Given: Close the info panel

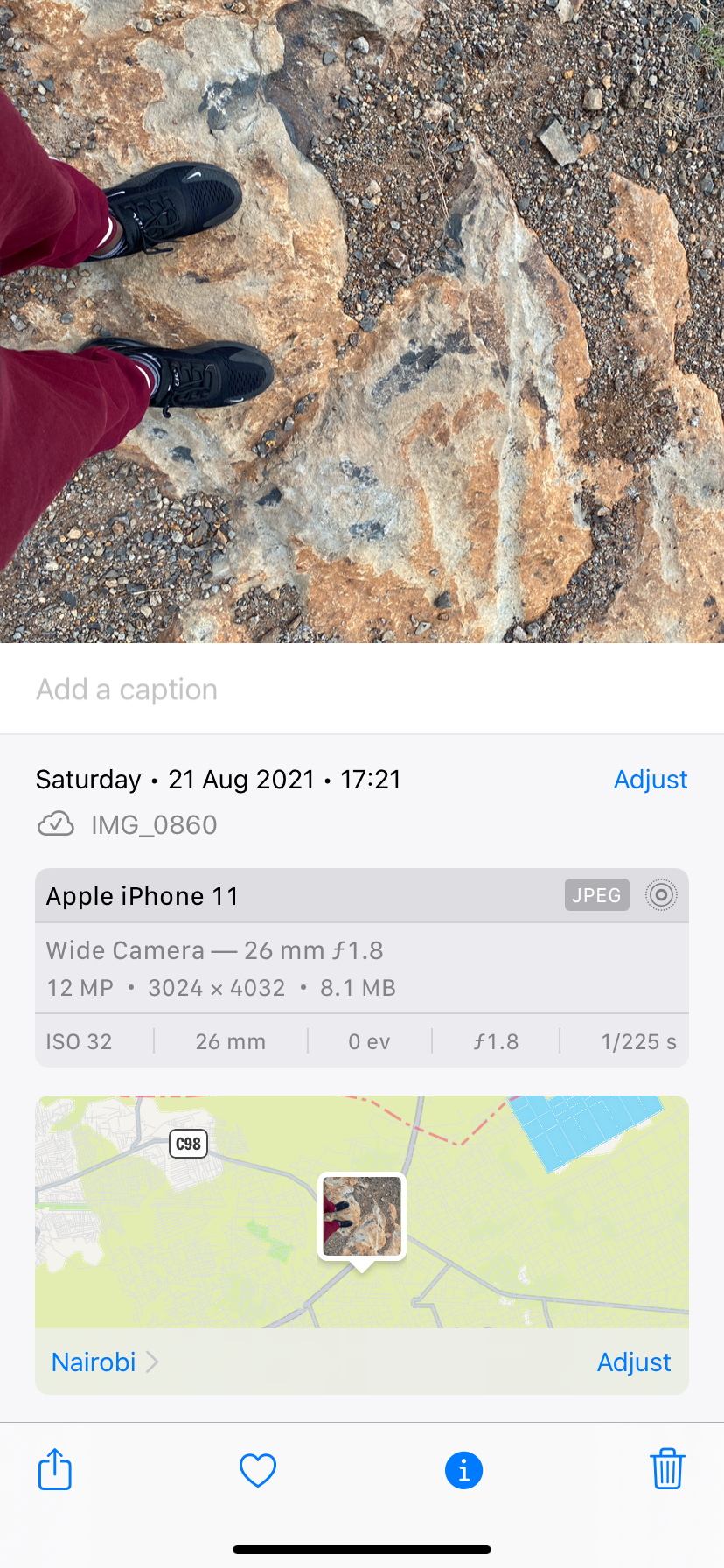Looking at the screenshot, I should (463, 1470).
